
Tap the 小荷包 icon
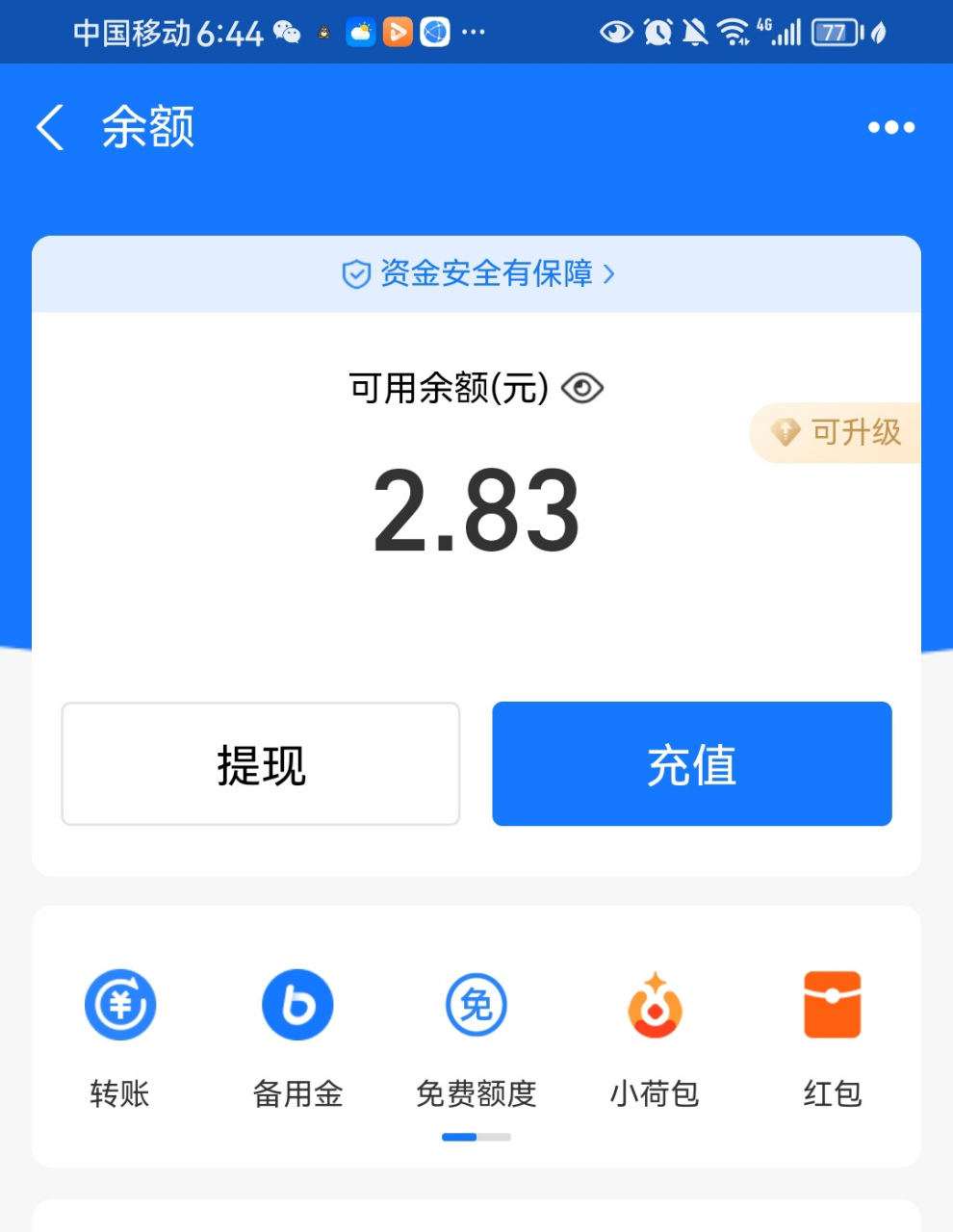[654, 1004]
